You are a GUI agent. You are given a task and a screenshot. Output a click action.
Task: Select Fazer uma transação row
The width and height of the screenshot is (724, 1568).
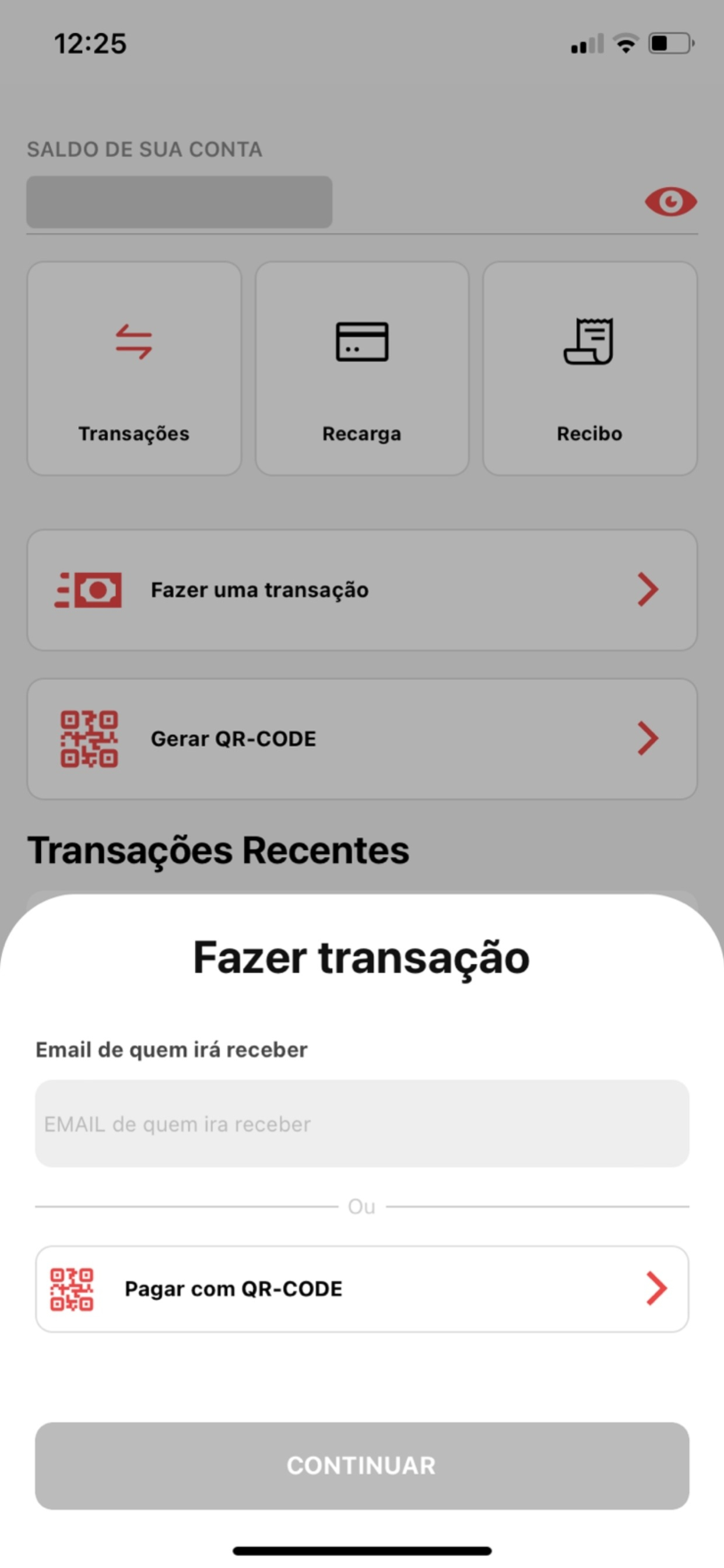362,590
